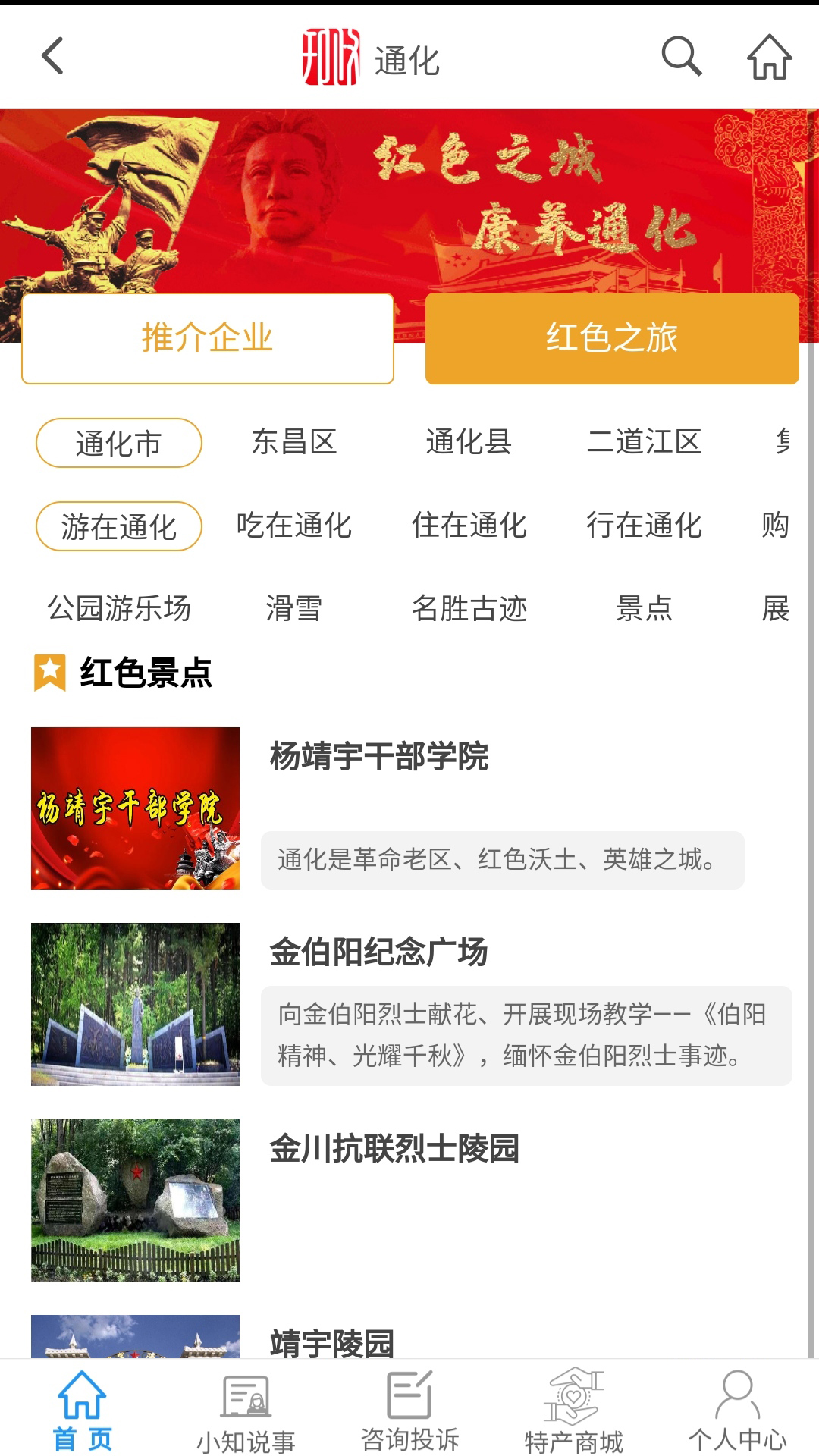Switch to the 推介企业 tab
This screenshot has height=1456, width=819.
pos(207,338)
